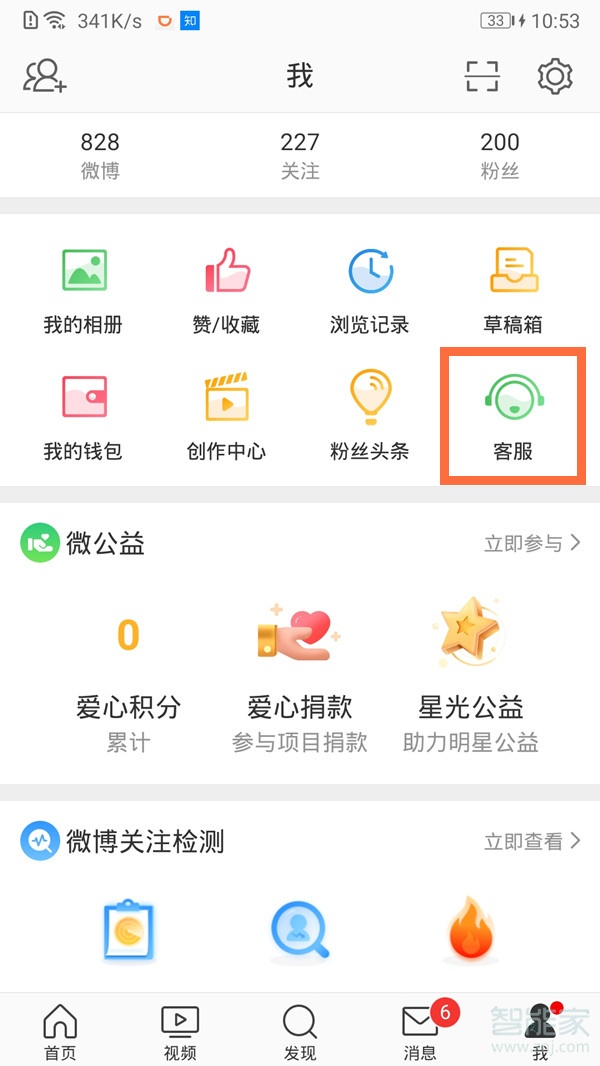Tap 立即查看 for 微博关注检测

click(532, 841)
